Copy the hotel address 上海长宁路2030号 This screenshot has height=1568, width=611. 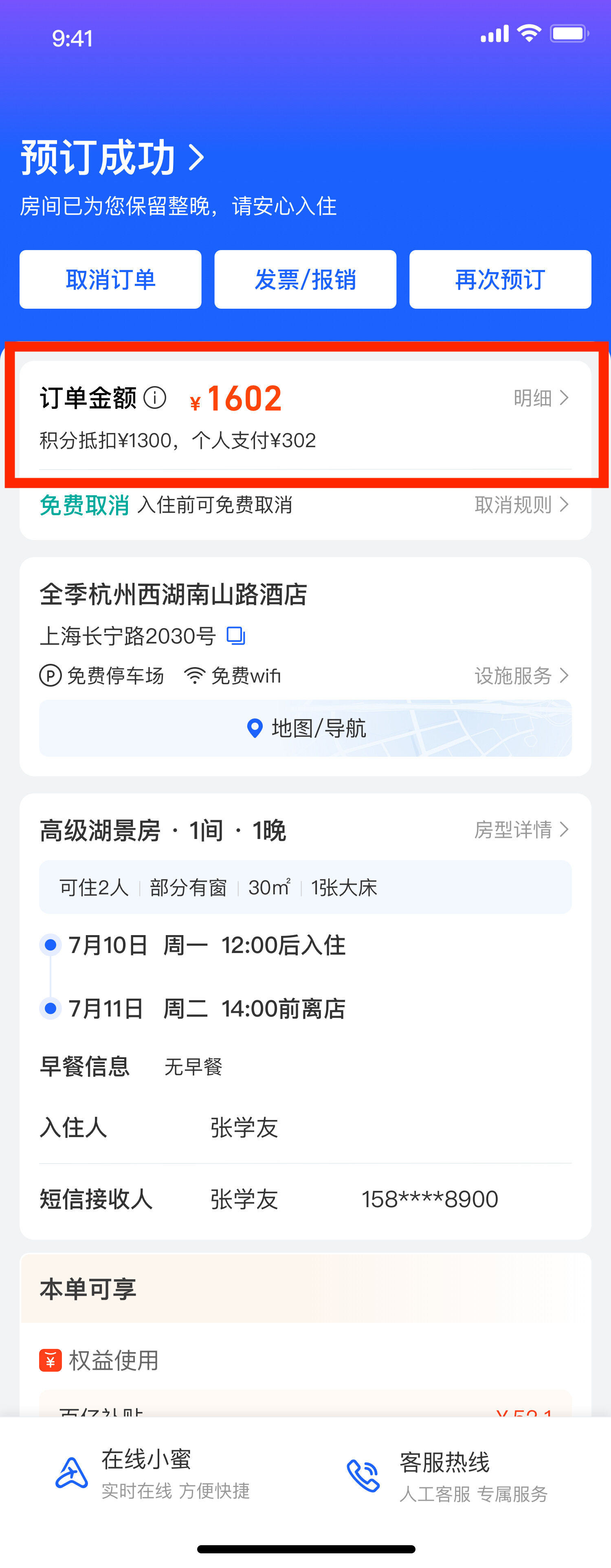235,635
